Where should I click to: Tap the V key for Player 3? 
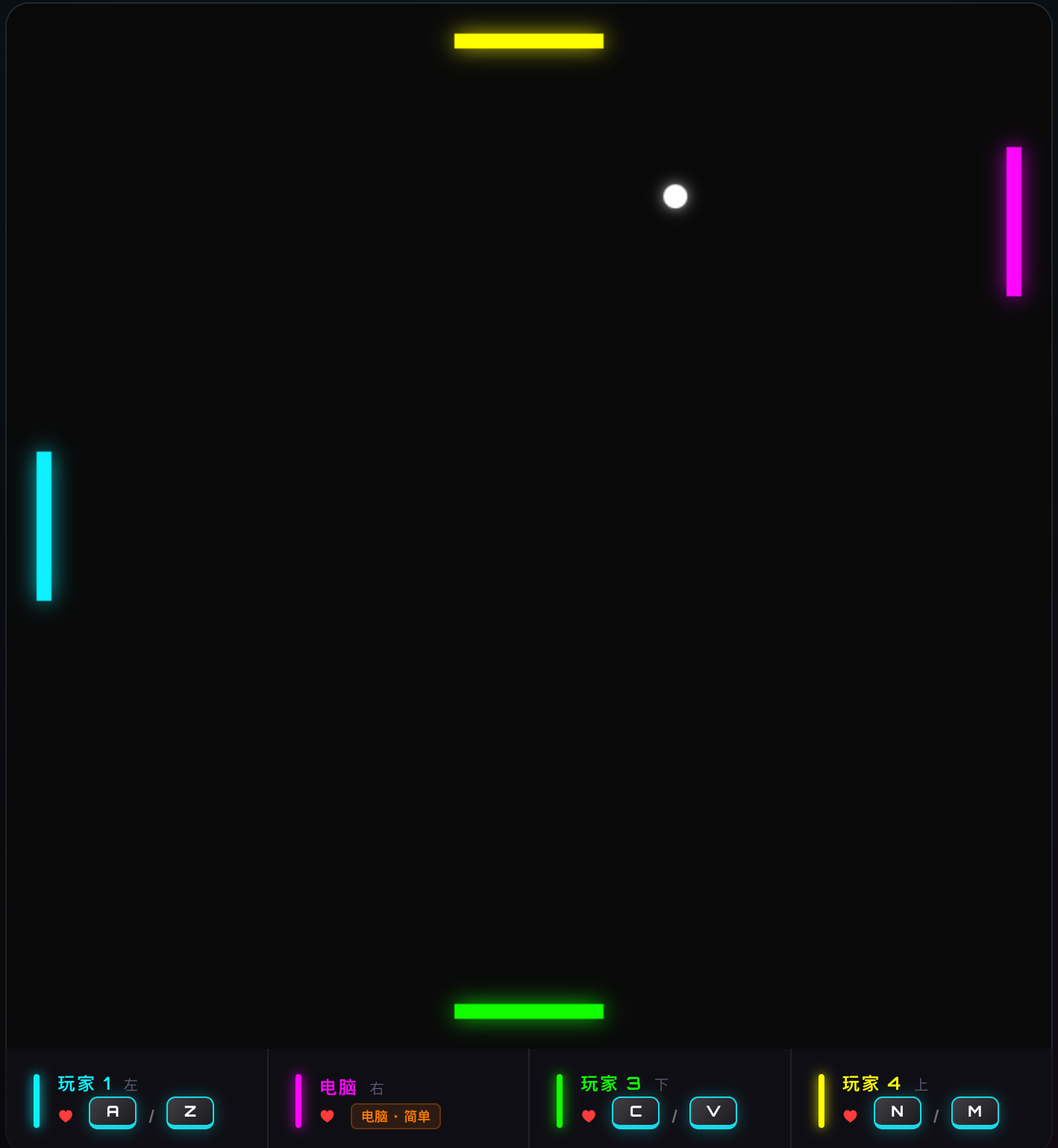point(713,1112)
